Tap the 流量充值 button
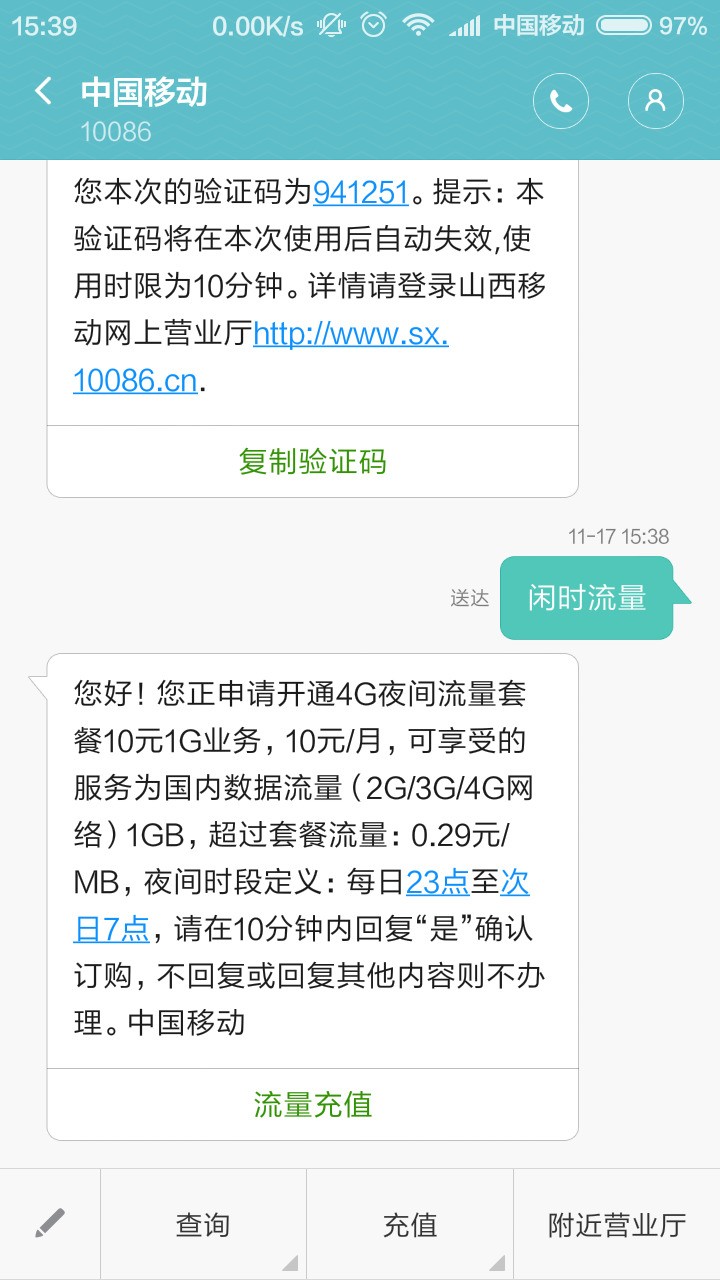Viewport: 720px width, 1280px height. click(312, 1104)
